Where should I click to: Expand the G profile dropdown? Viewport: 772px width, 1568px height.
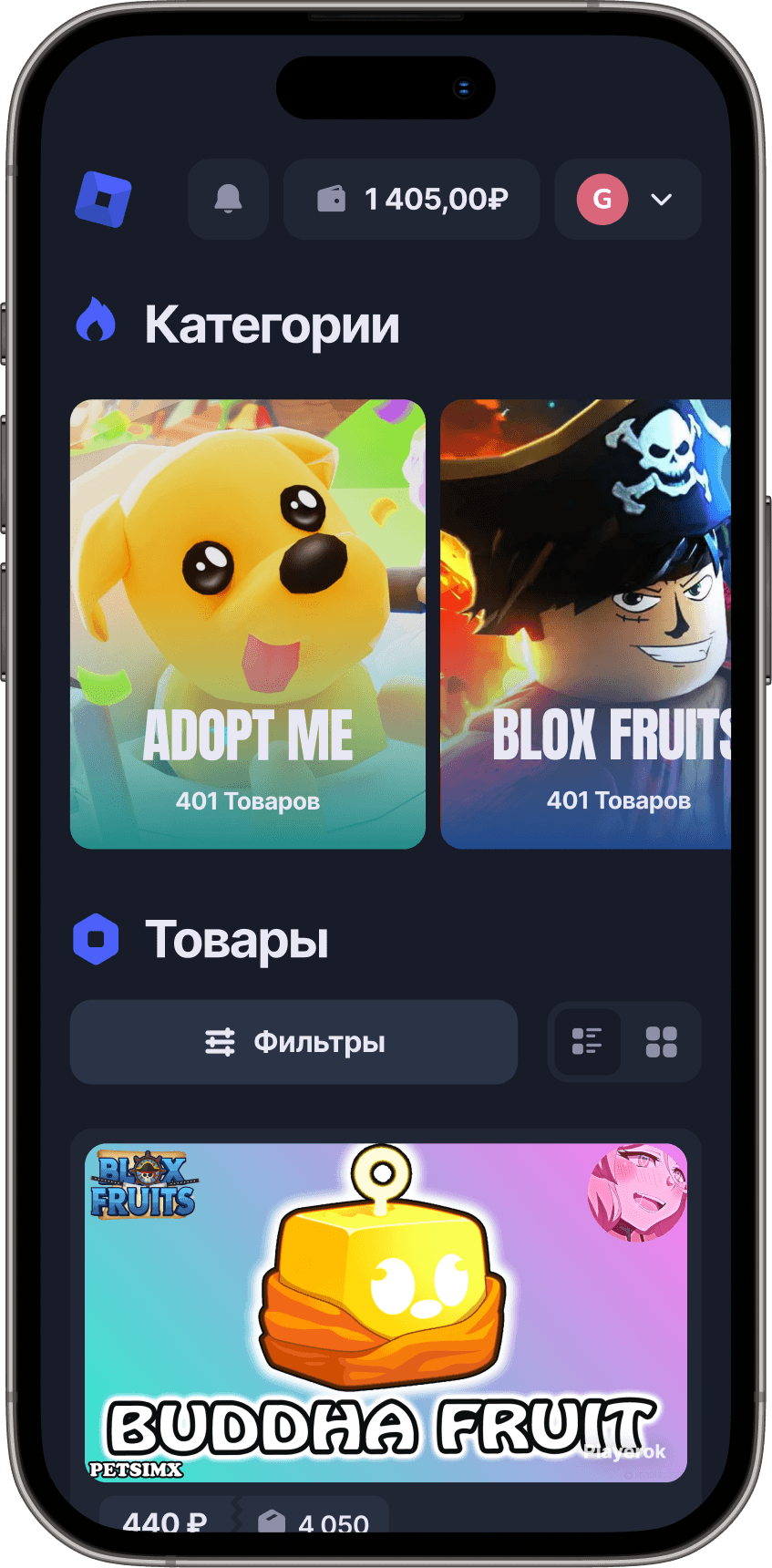[x=628, y=199]
